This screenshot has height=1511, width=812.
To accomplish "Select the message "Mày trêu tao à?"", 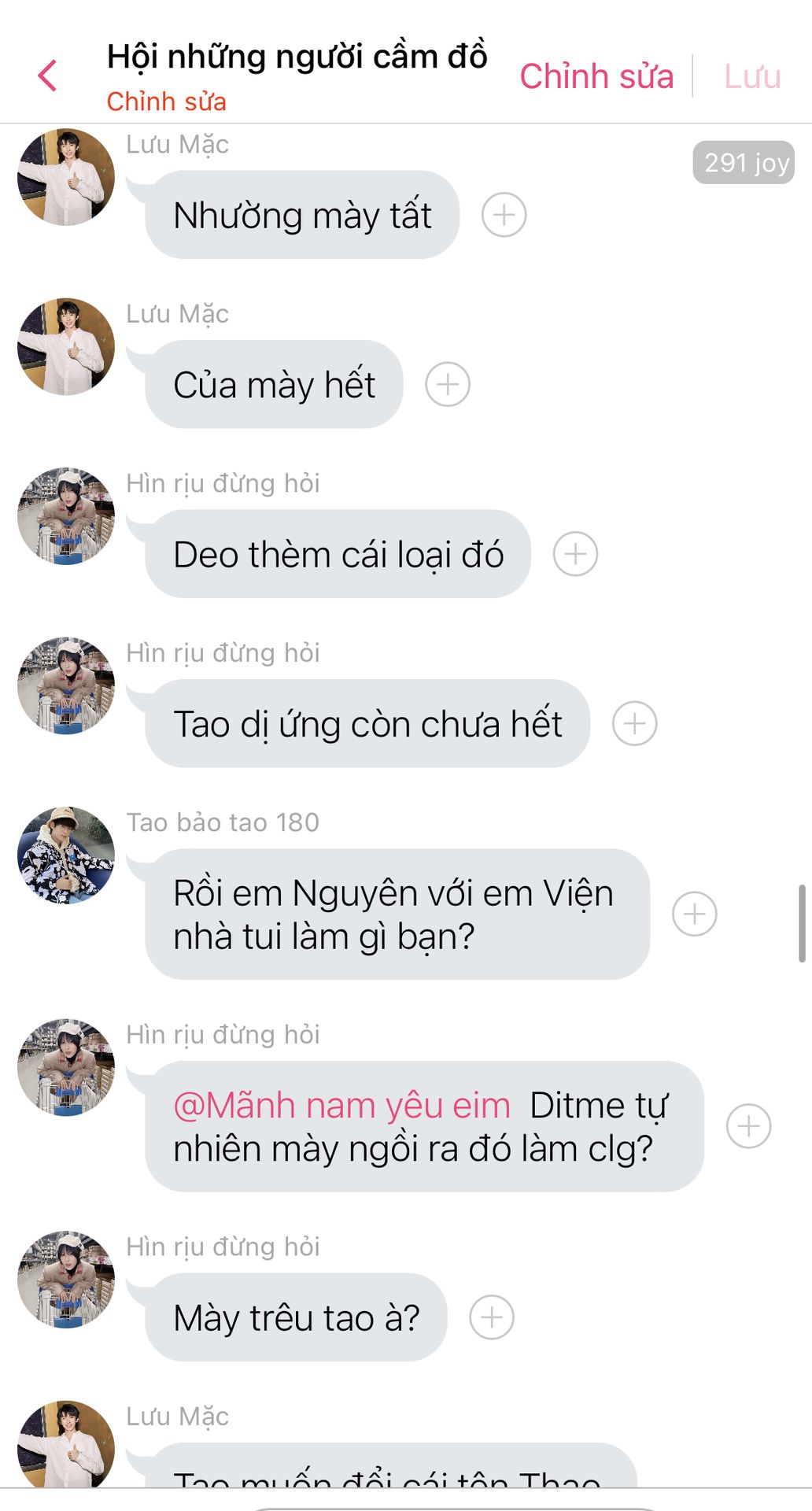I will (296, 1317).
